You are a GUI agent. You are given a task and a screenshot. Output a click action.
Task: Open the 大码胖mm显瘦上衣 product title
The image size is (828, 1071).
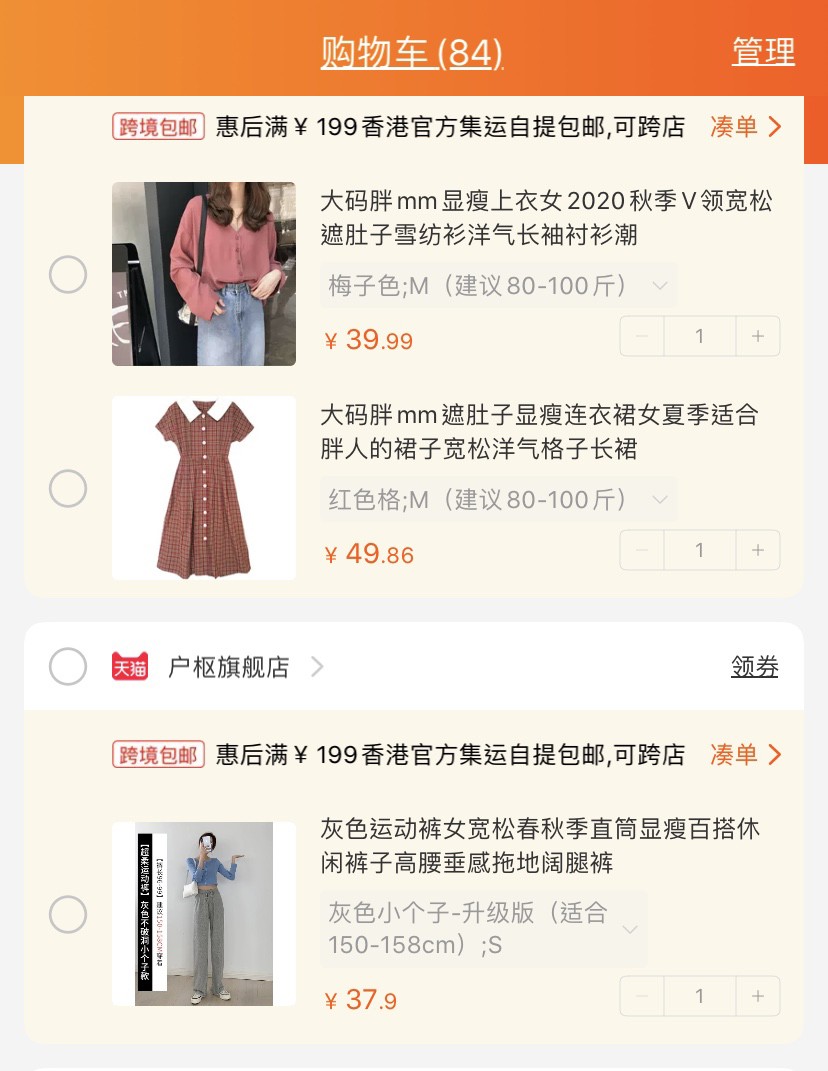(546, 218)
